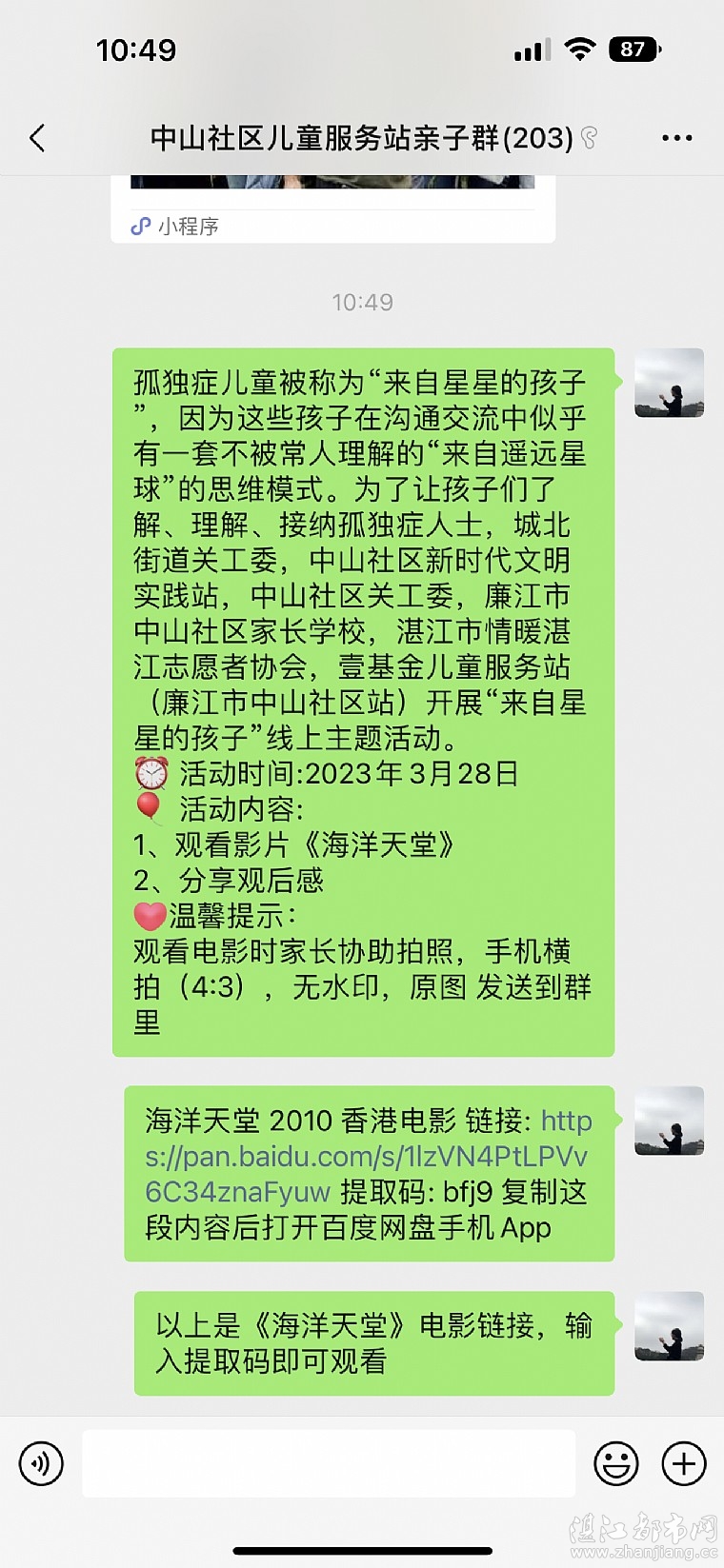
Task: Open the emoji sticker panel
Action: click(x=615, y=1463)
